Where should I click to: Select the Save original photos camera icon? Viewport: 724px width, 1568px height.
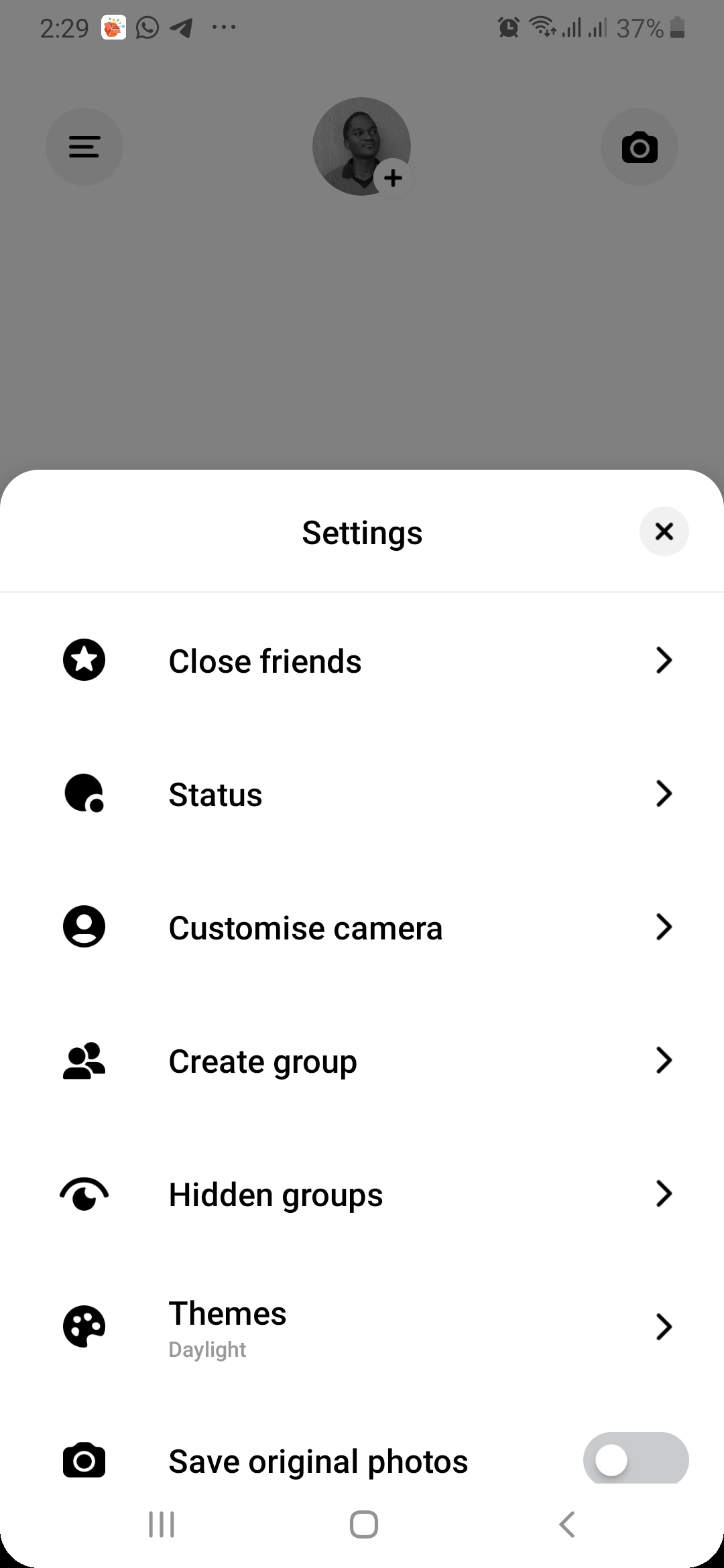pos(84,1460)
